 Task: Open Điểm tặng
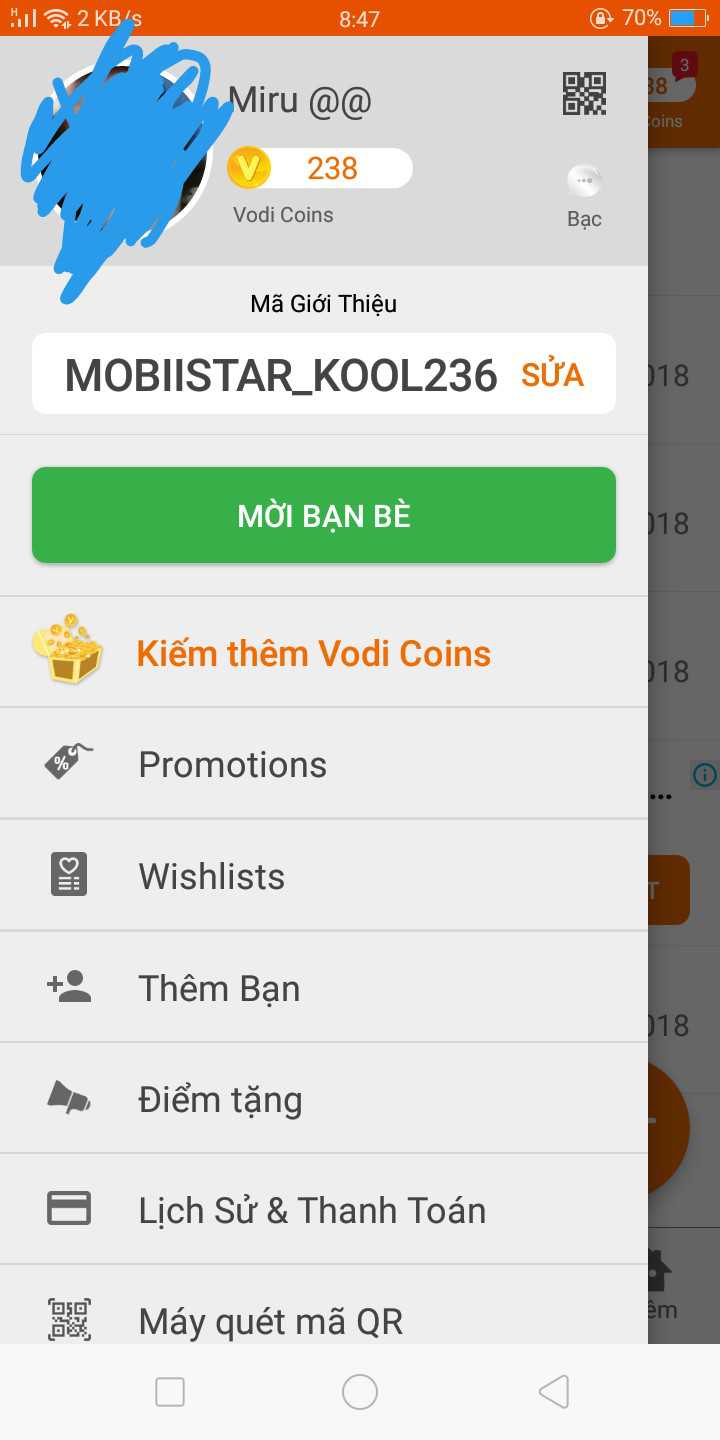[220, 1100]
